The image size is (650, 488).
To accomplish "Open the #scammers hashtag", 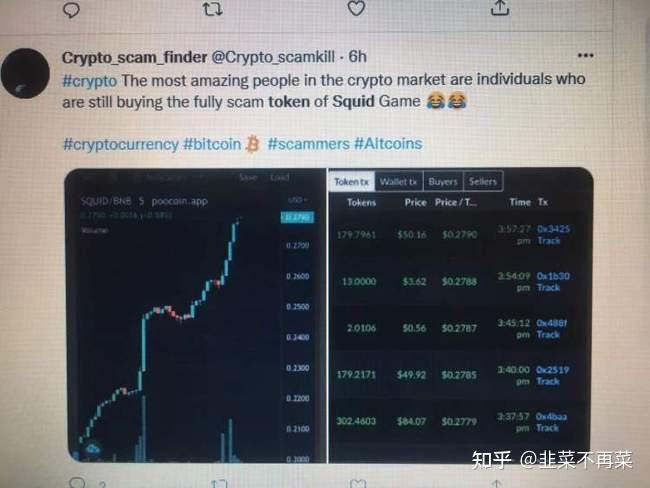I will (x=308, y=144).
